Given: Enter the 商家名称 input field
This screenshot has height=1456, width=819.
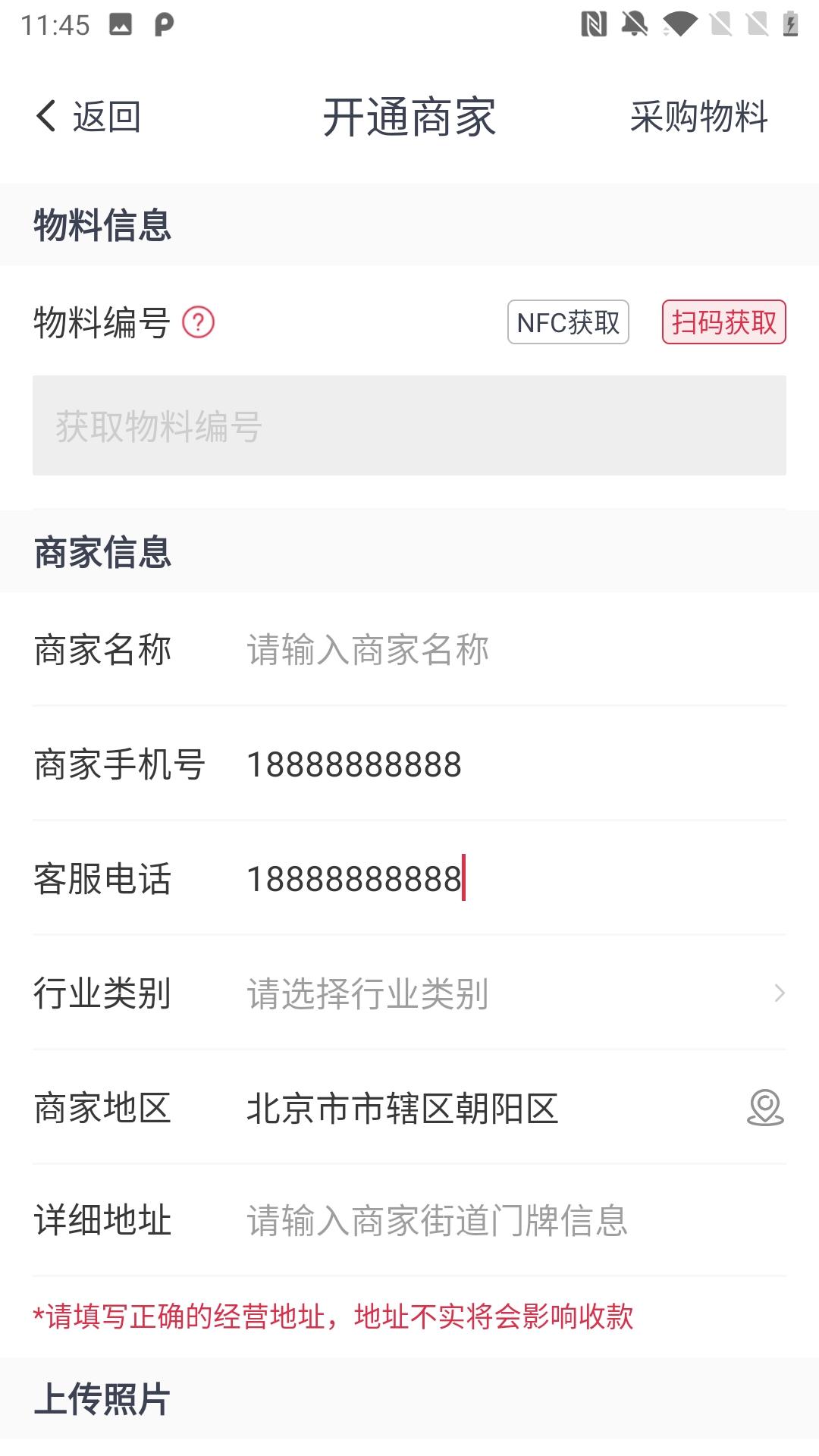Looking at the screenshot, I should [500, 650].
